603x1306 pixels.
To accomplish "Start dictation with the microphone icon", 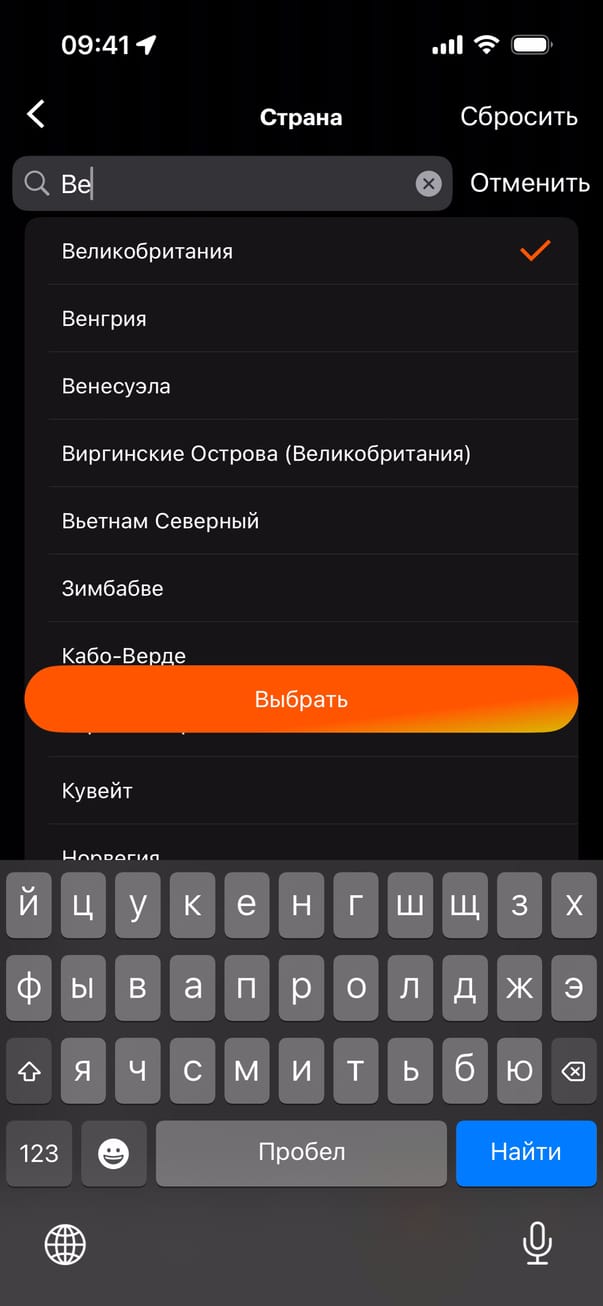I will pyautogui.click(x=537, y=1244).
